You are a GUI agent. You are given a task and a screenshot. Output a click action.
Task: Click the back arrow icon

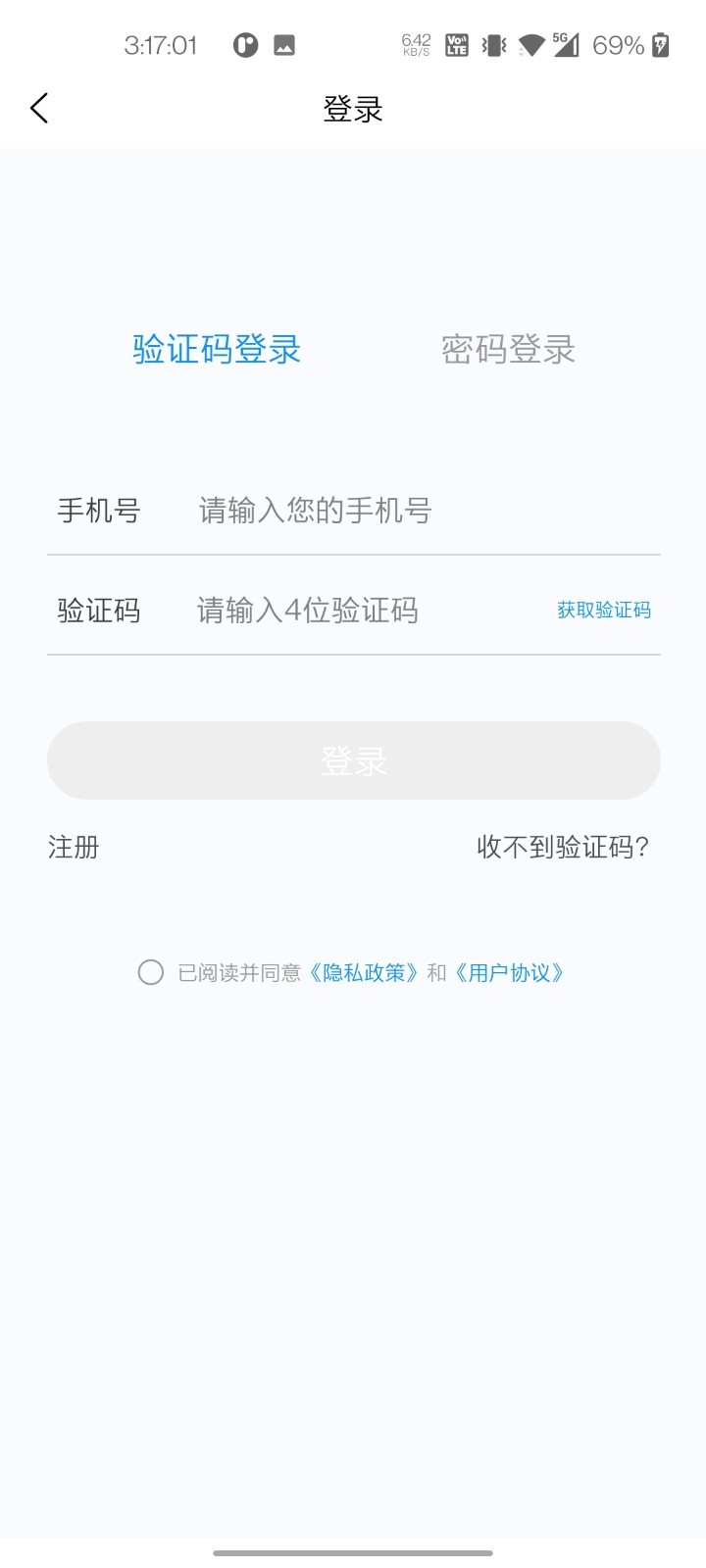(x=39, y=108)
